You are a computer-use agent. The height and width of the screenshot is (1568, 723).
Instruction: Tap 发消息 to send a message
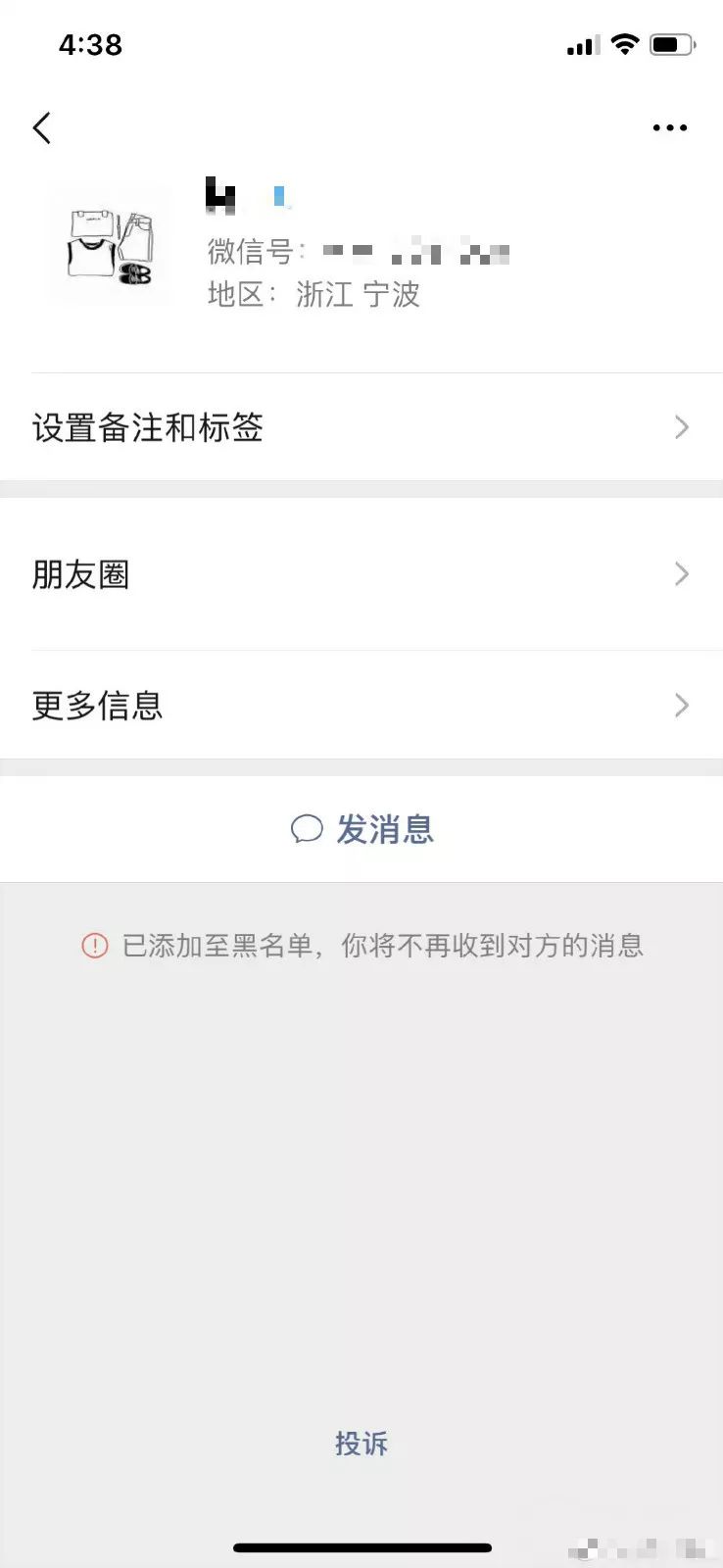[x=362, y=830]
